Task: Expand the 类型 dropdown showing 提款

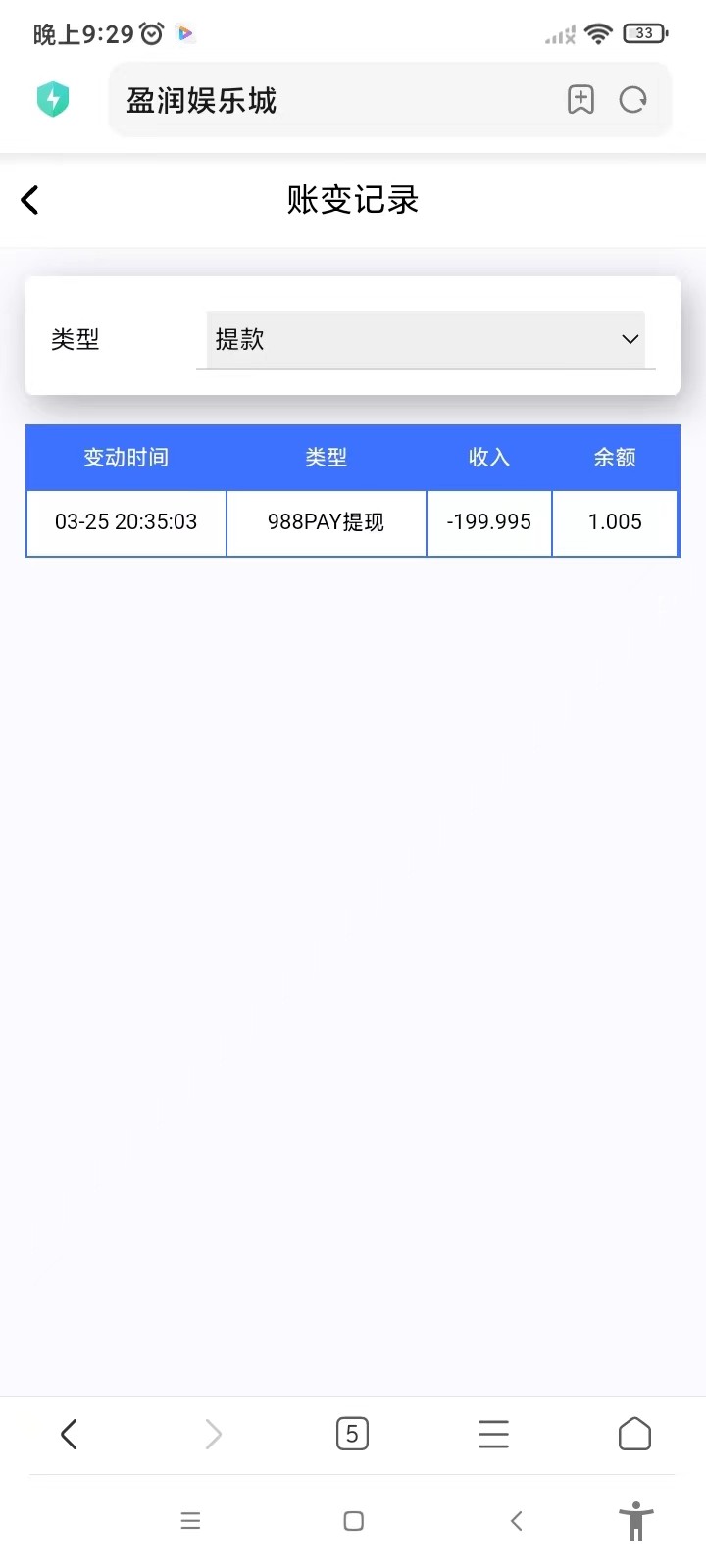Action: pos(426,340)
